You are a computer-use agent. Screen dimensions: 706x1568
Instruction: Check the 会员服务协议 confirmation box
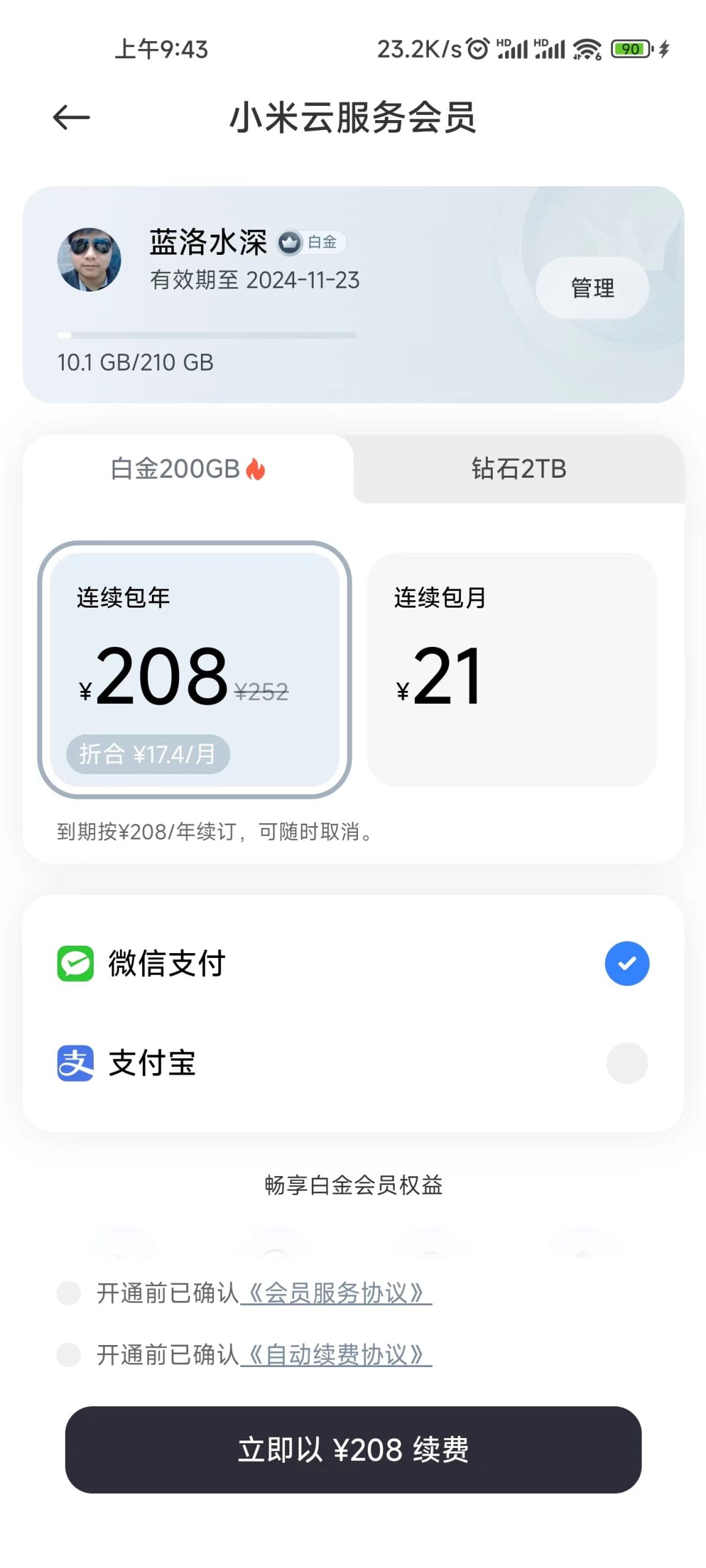pos(69,1293)
